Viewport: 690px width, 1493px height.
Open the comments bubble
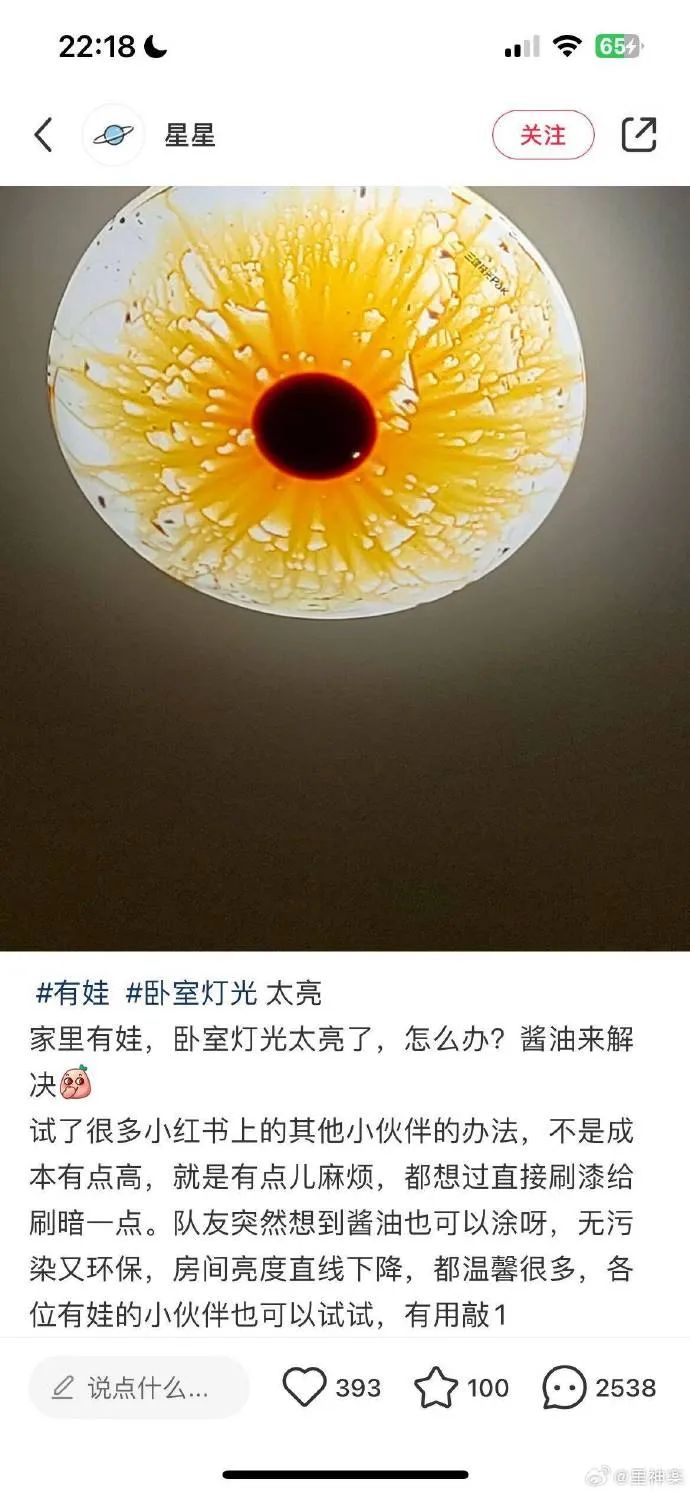564,1387
